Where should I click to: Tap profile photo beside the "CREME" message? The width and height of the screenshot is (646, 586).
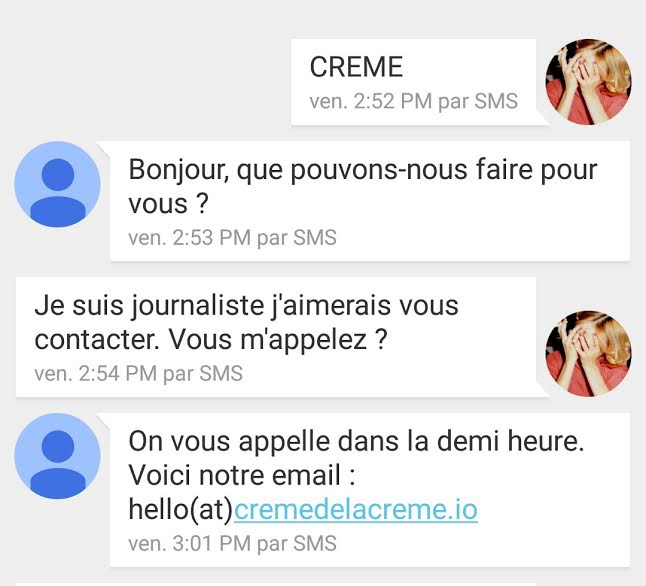point(588,82)
